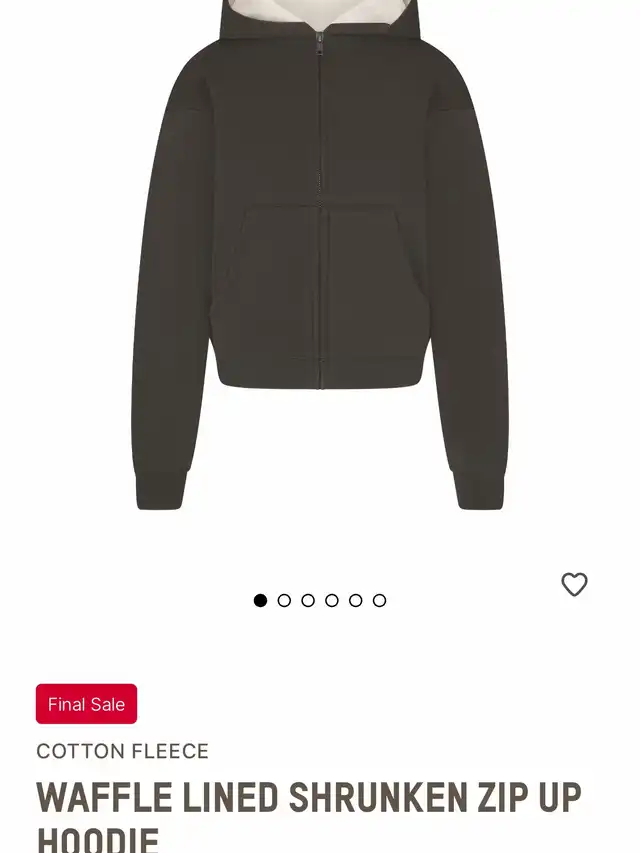
Task: Jump to the third image dot
Action: pos(308,600)
